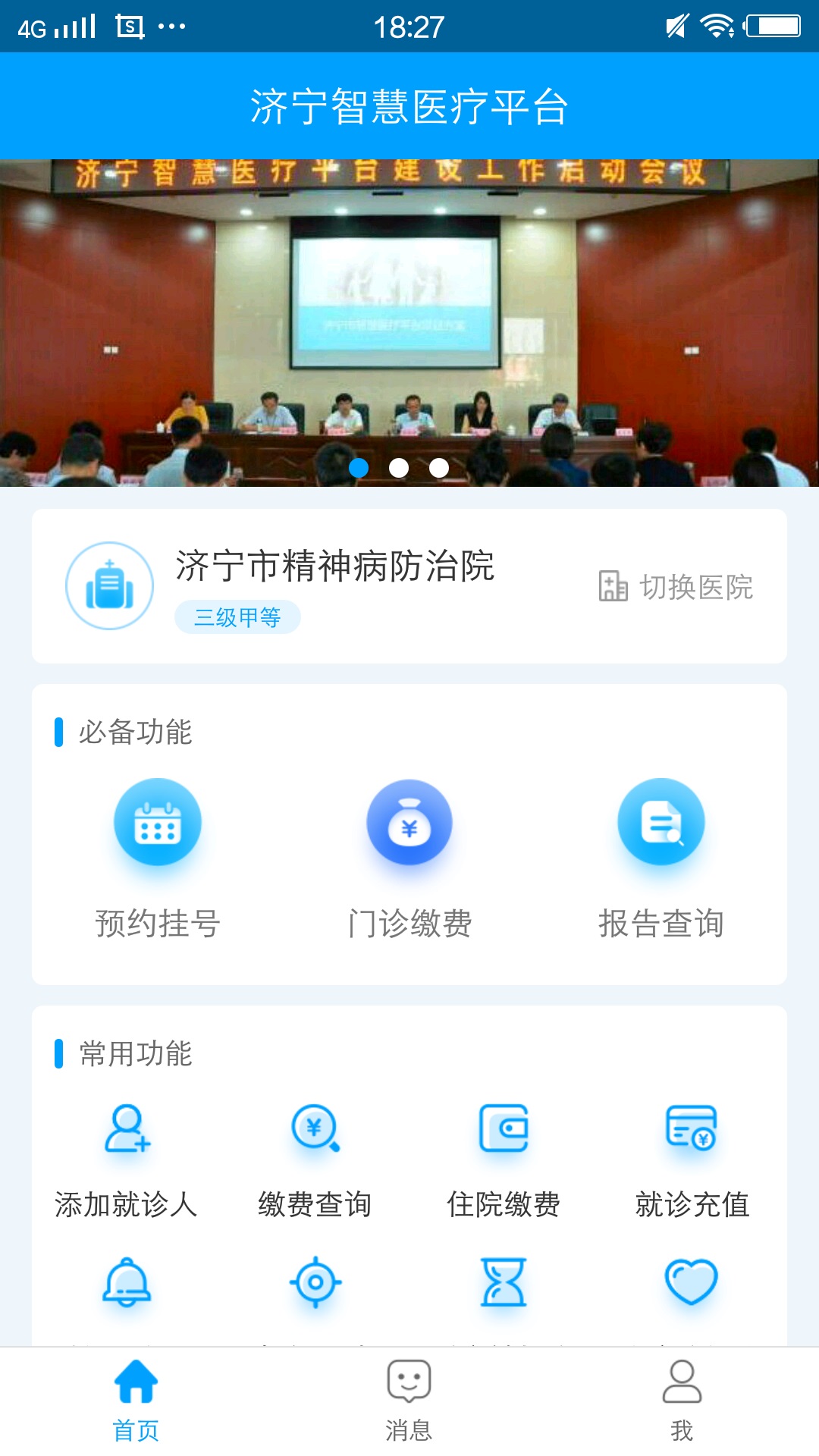Open the conference banner image

click(x=409, y=322)
